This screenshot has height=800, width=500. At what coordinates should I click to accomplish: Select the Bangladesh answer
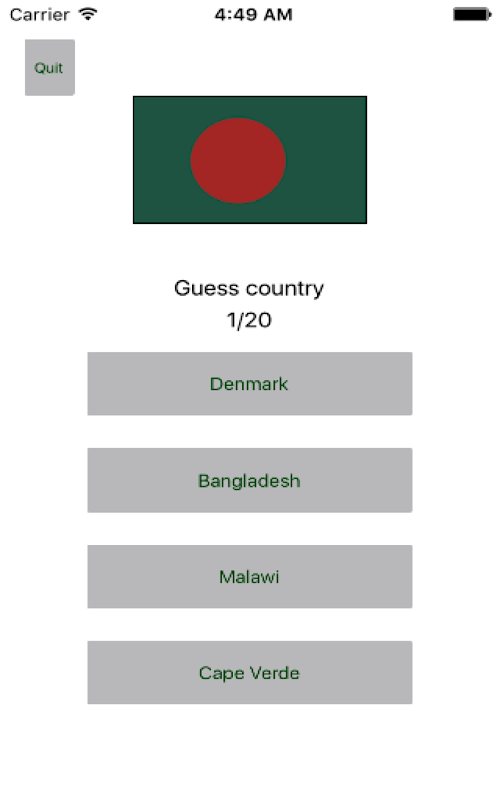click(249, 480)
